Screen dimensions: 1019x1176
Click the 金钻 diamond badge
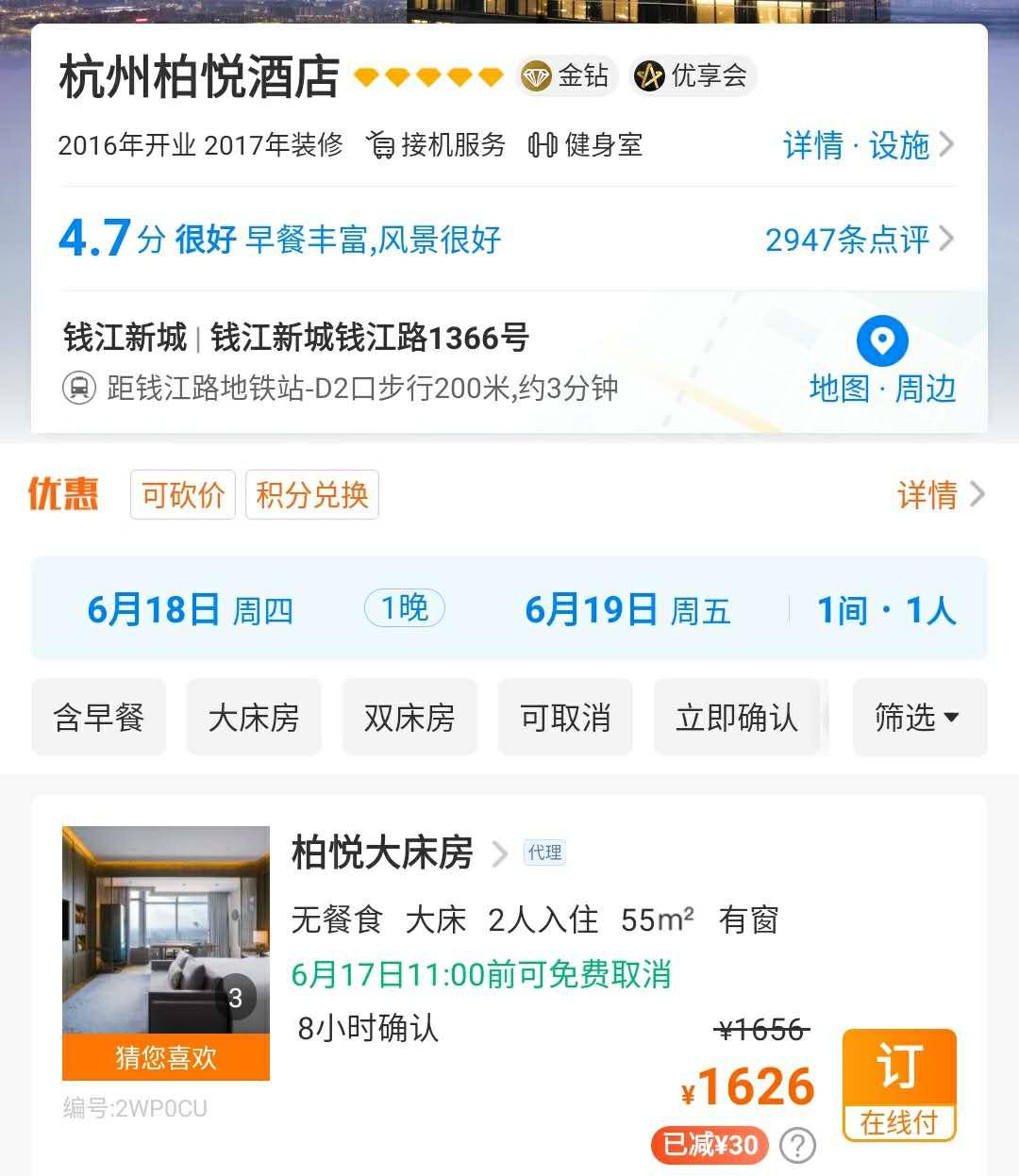tap(564, 75)
